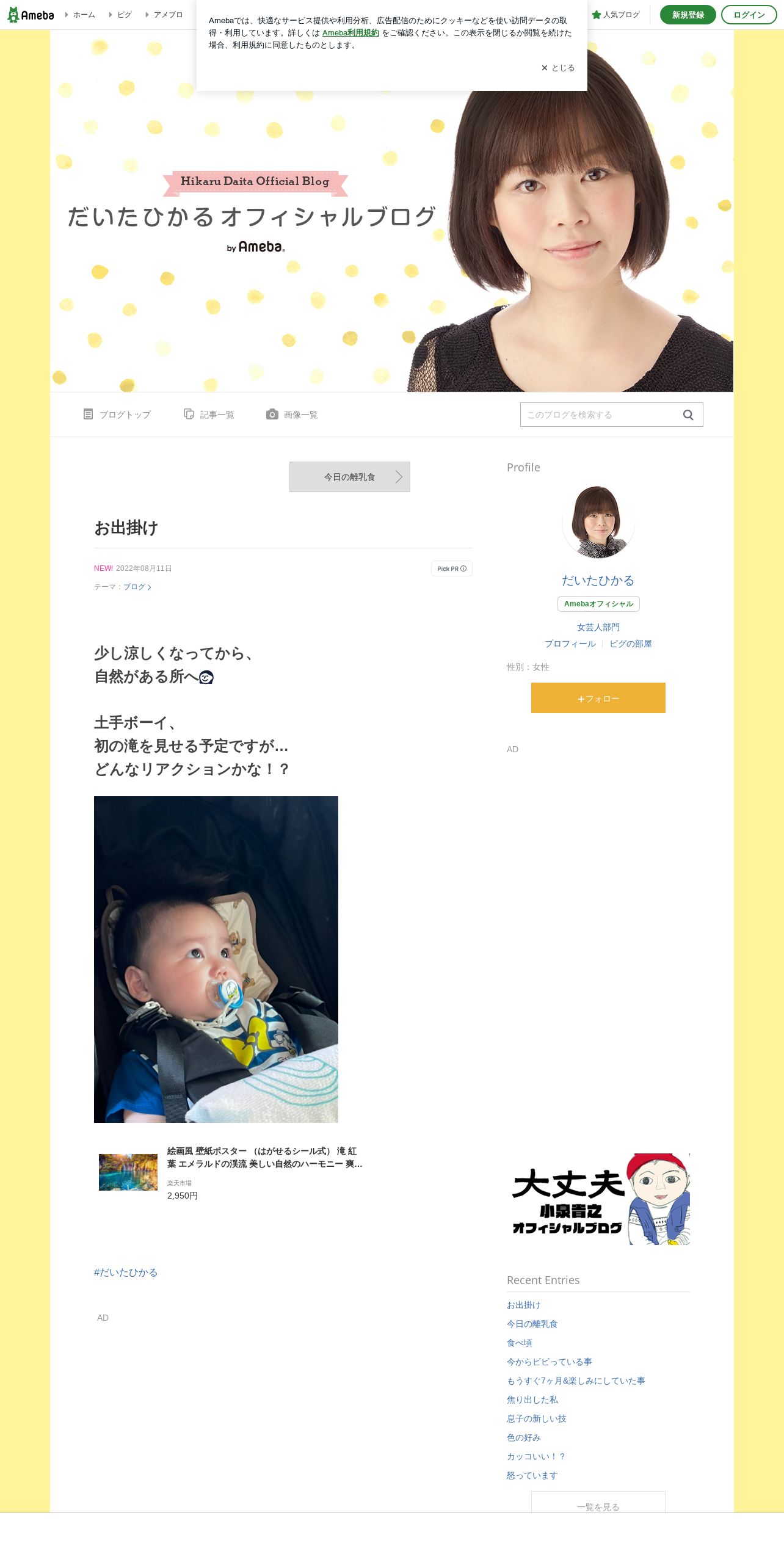The height and width of the screenshot is (1568, 784).
Task: Tap the ログイン button
Action: point(749,15)
